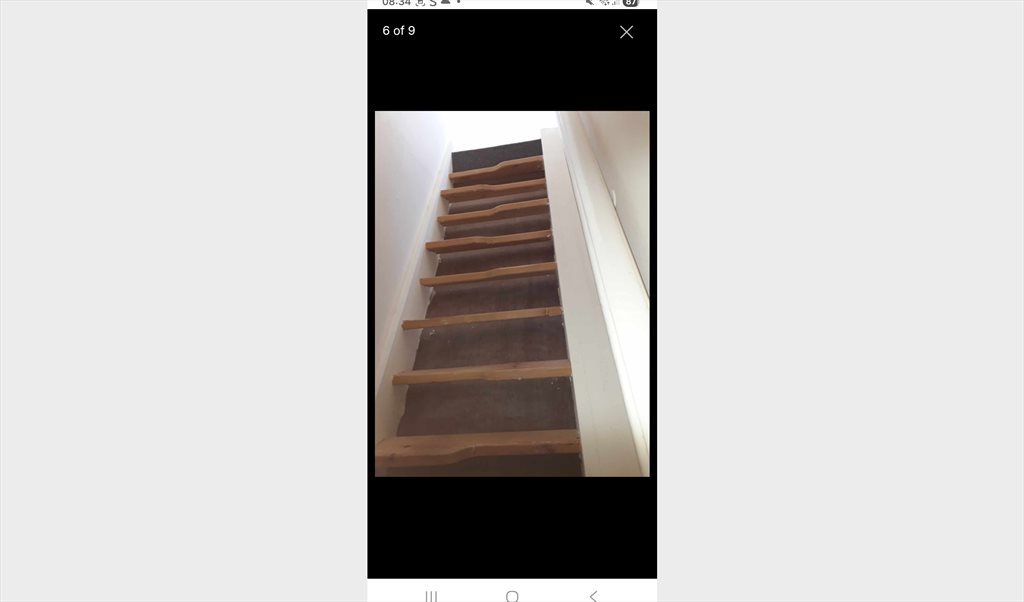Tap the staircase photo to toggle controls
This screenshot has width=1024, height=602.
pyautogui.click(x=512, y=293)
